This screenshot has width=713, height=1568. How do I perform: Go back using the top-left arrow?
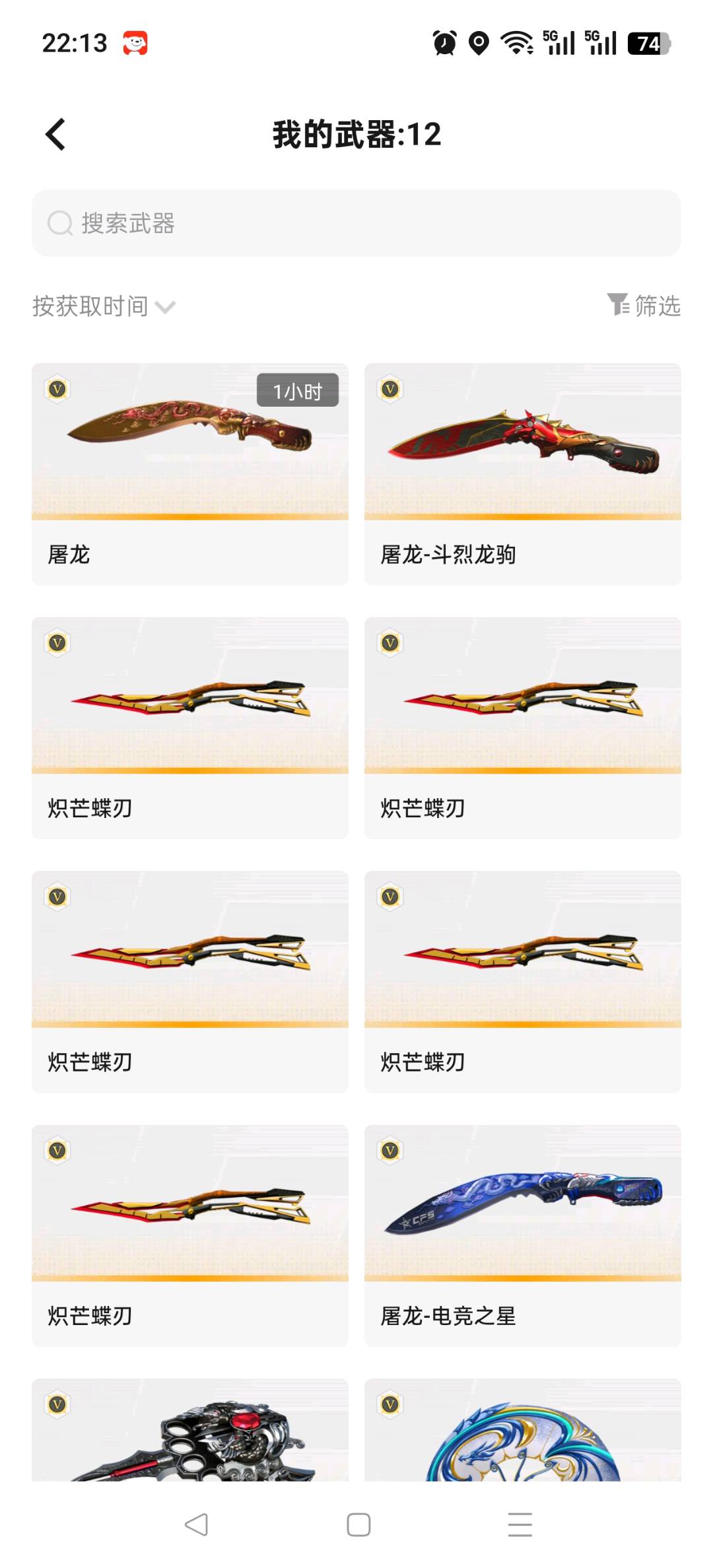pyautogui.click(x=56, y=135)
